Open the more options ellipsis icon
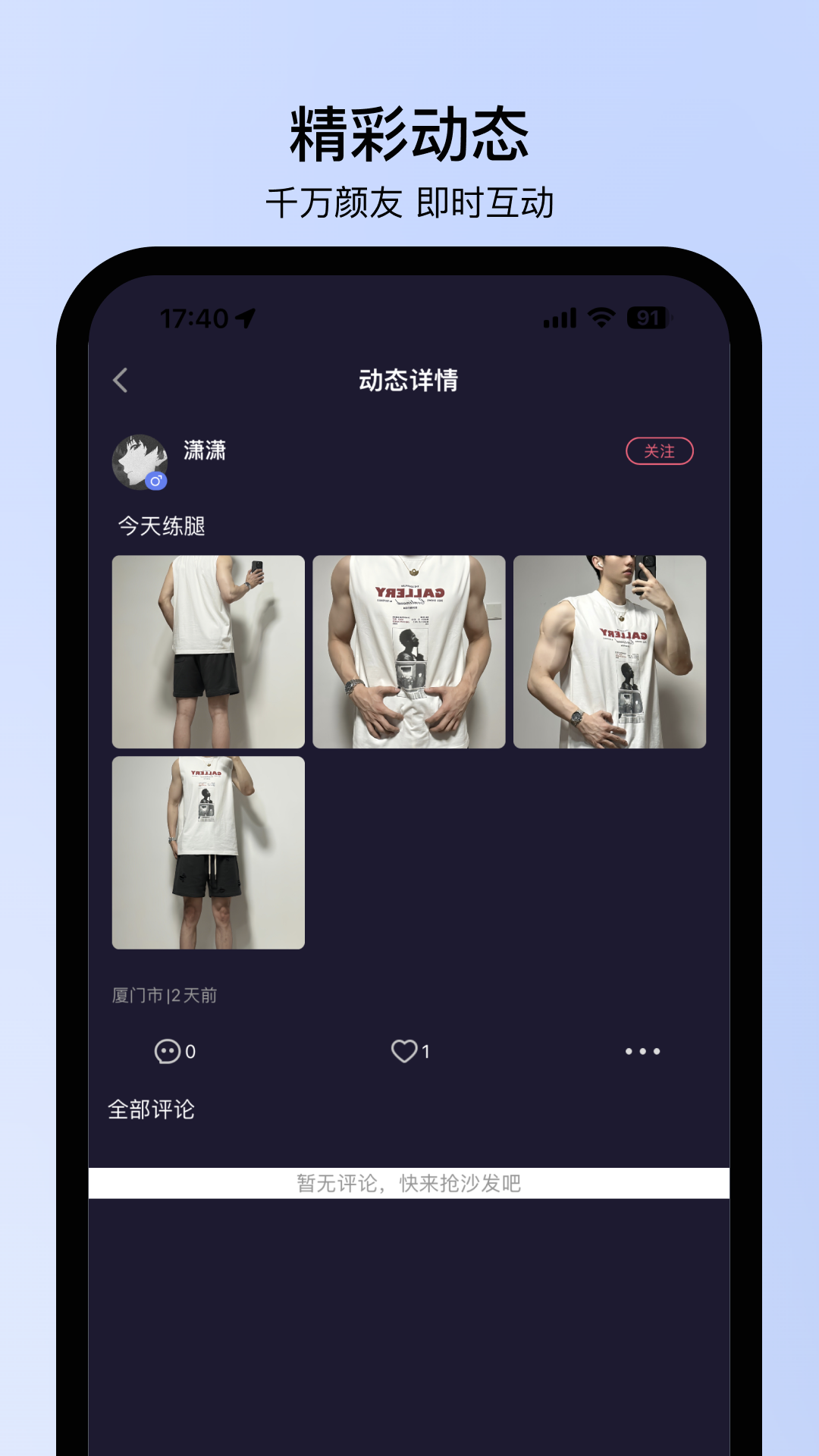 coord(643,1050)
